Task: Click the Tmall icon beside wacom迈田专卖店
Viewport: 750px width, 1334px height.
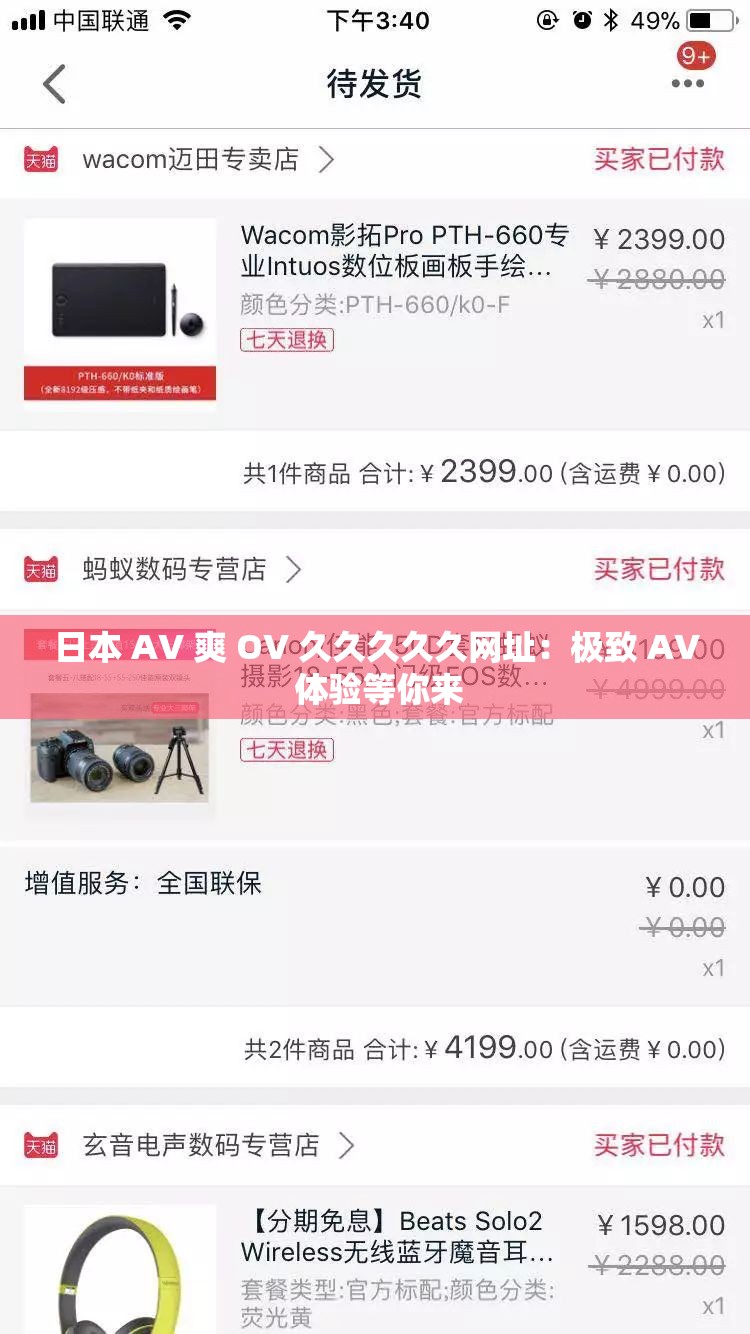Action: (x=40, y=159)
